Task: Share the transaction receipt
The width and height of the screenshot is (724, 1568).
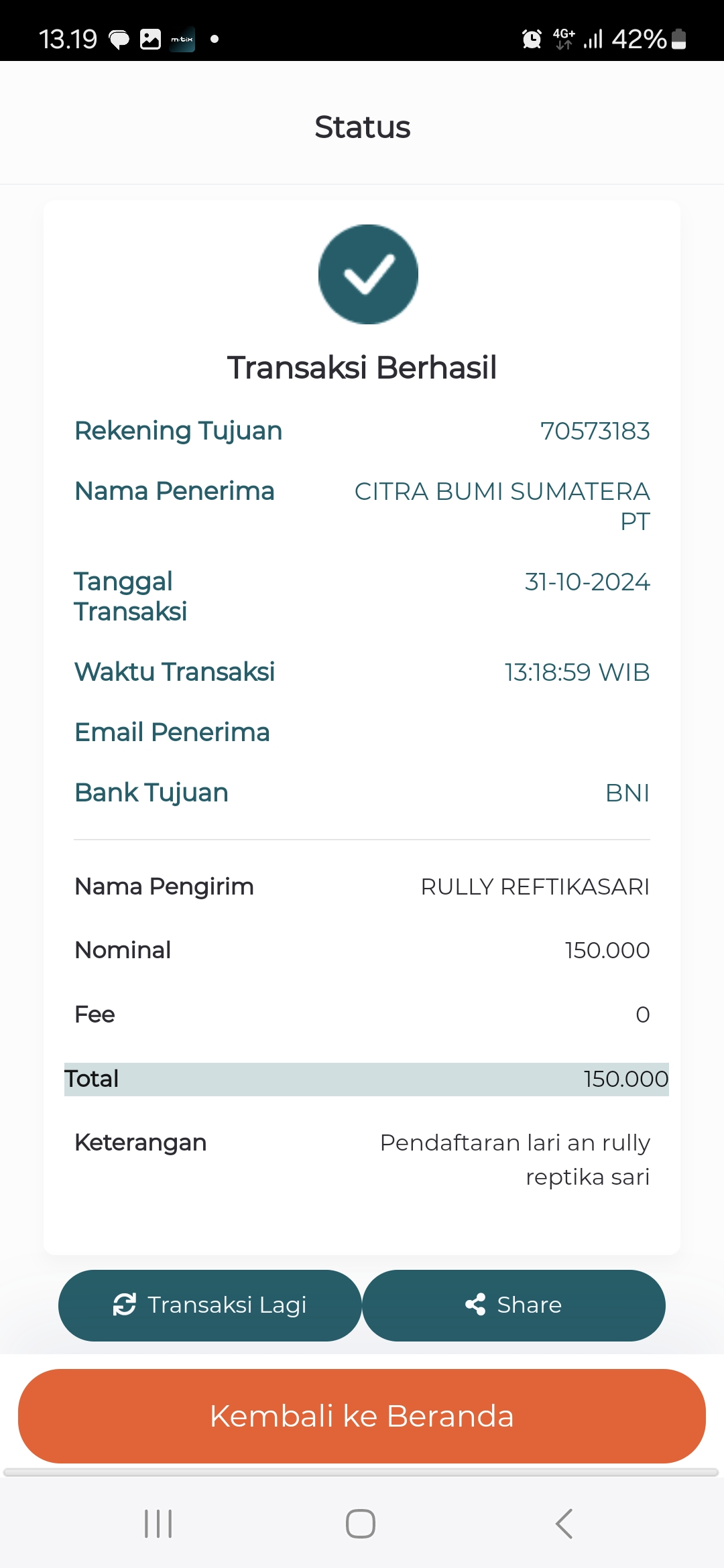Action: [514, 1305]
